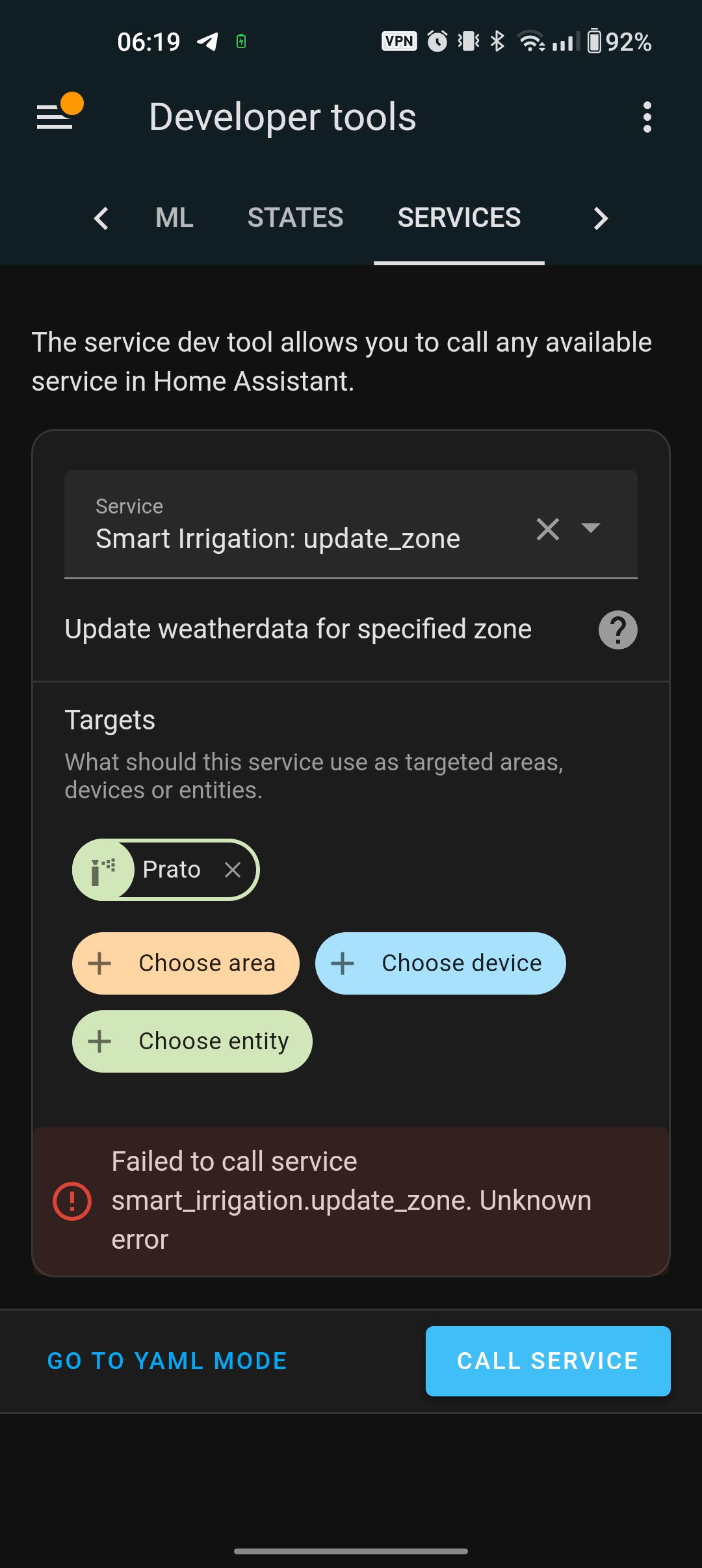Image resolution: width=702 pixels, height=1568 pixels.
Task: Open help for update_zone service
Action: pos(617,630)
